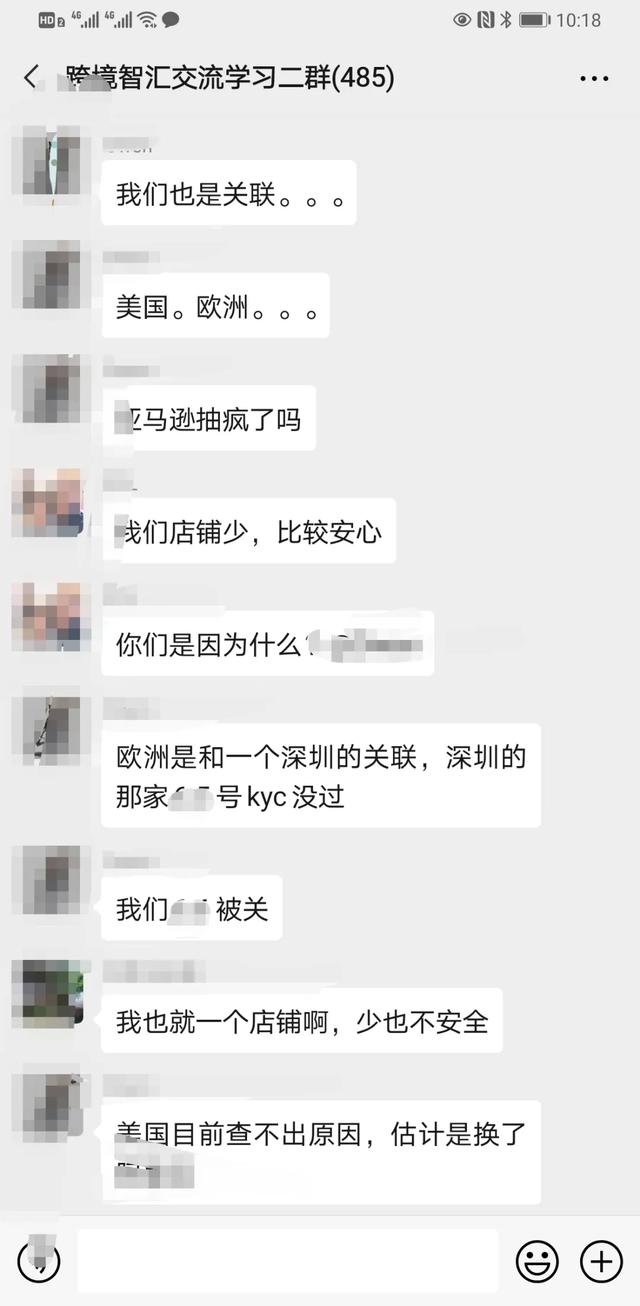Tap the avatar beside "我们也是关联。。。"
The width and height of the screenshot is (640, 1306).
pos(51,162)
